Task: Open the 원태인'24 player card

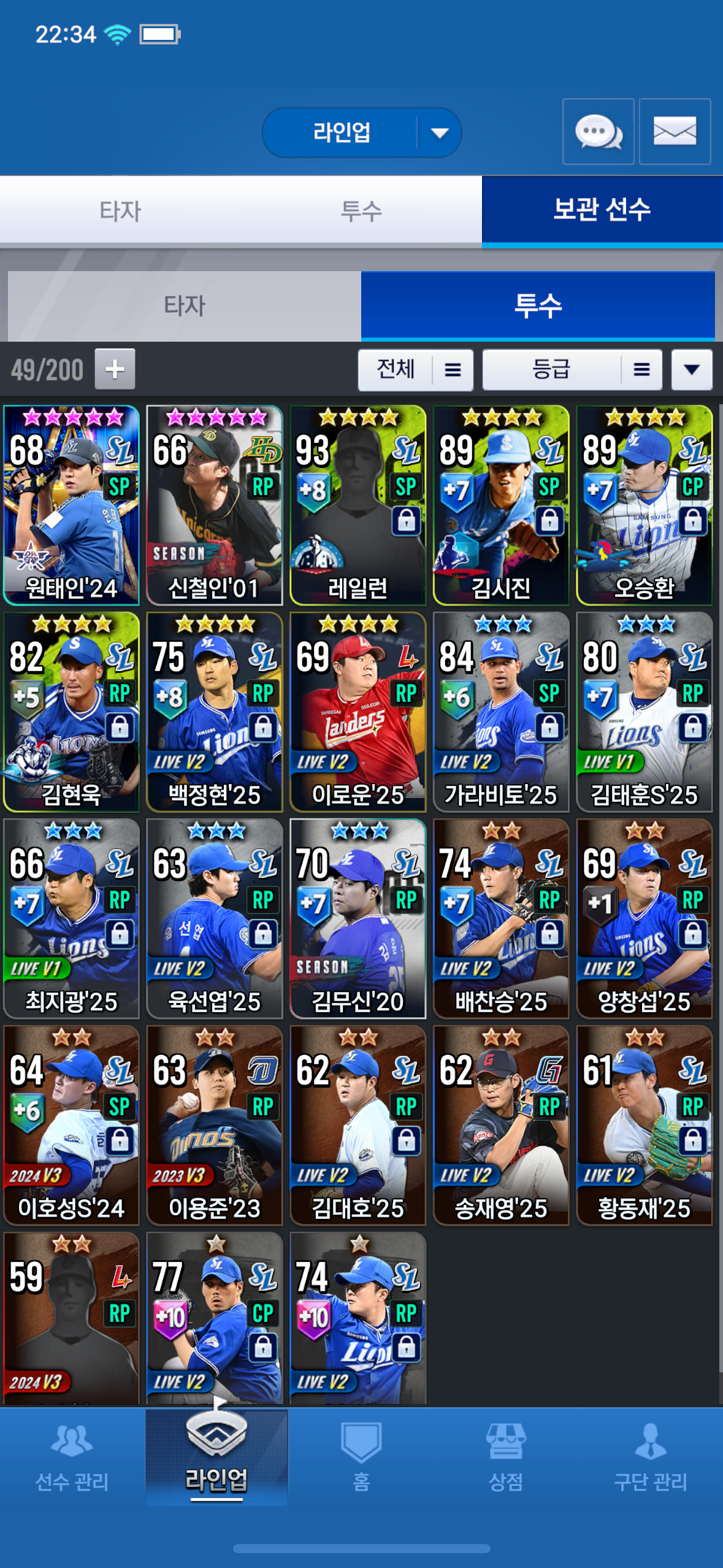Action: pyautogui.click(x=71, y=505)
